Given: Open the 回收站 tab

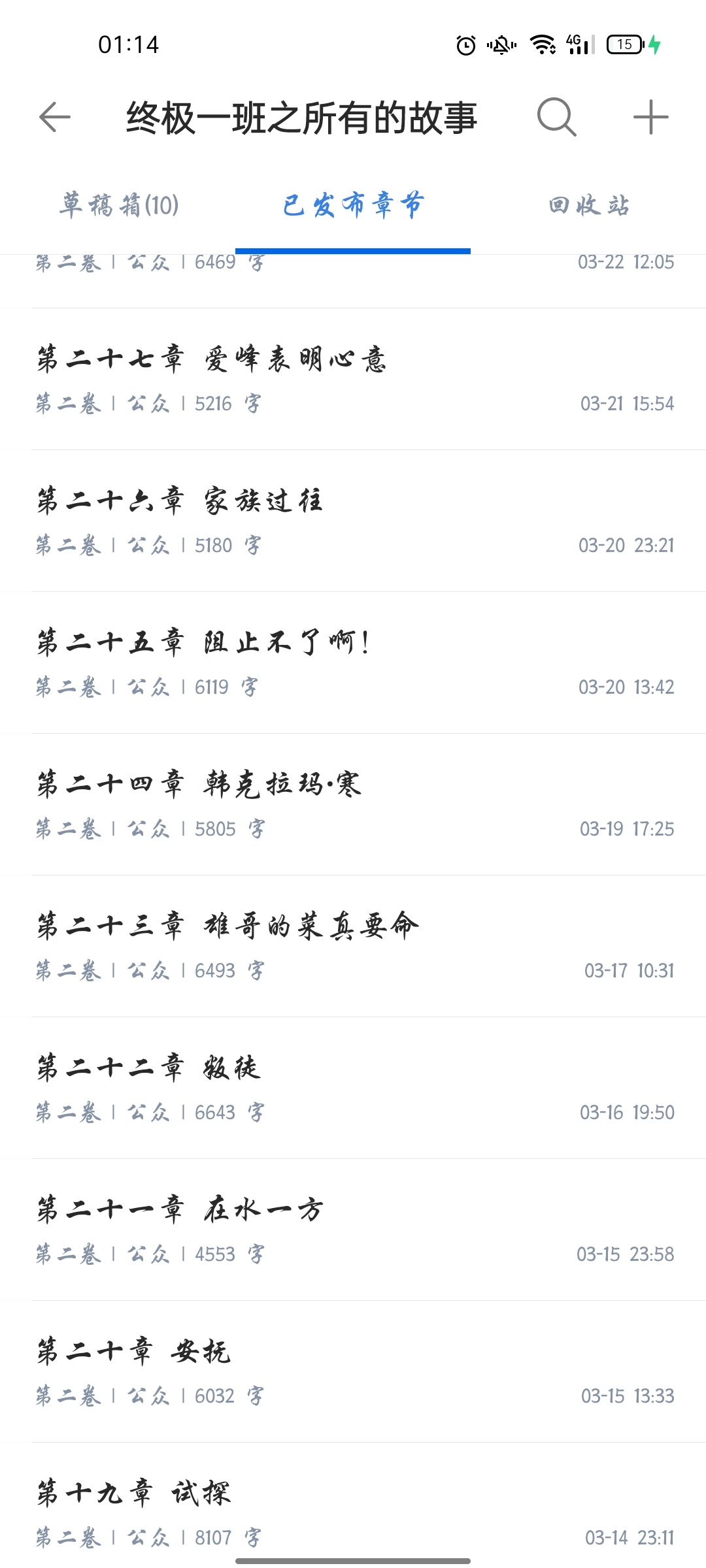Looking at the screenshot, I should 588,205.
